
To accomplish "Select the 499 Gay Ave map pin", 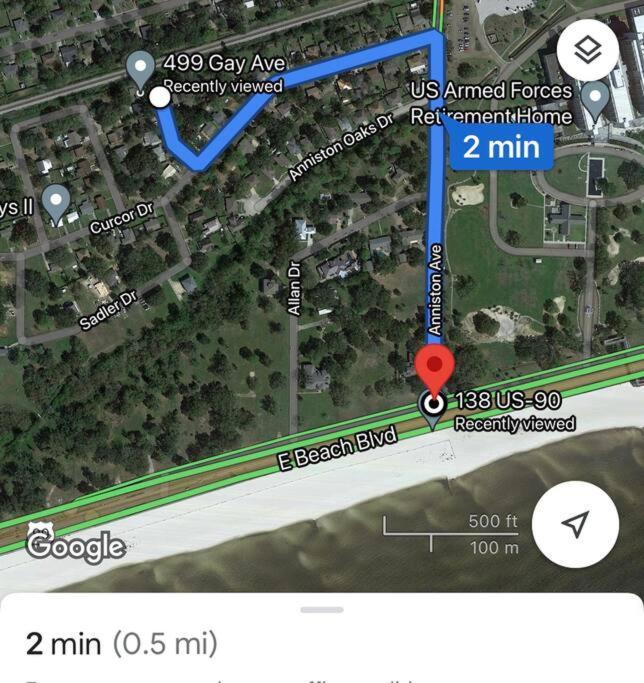I will pyautogui.click(x=141, y=70).
